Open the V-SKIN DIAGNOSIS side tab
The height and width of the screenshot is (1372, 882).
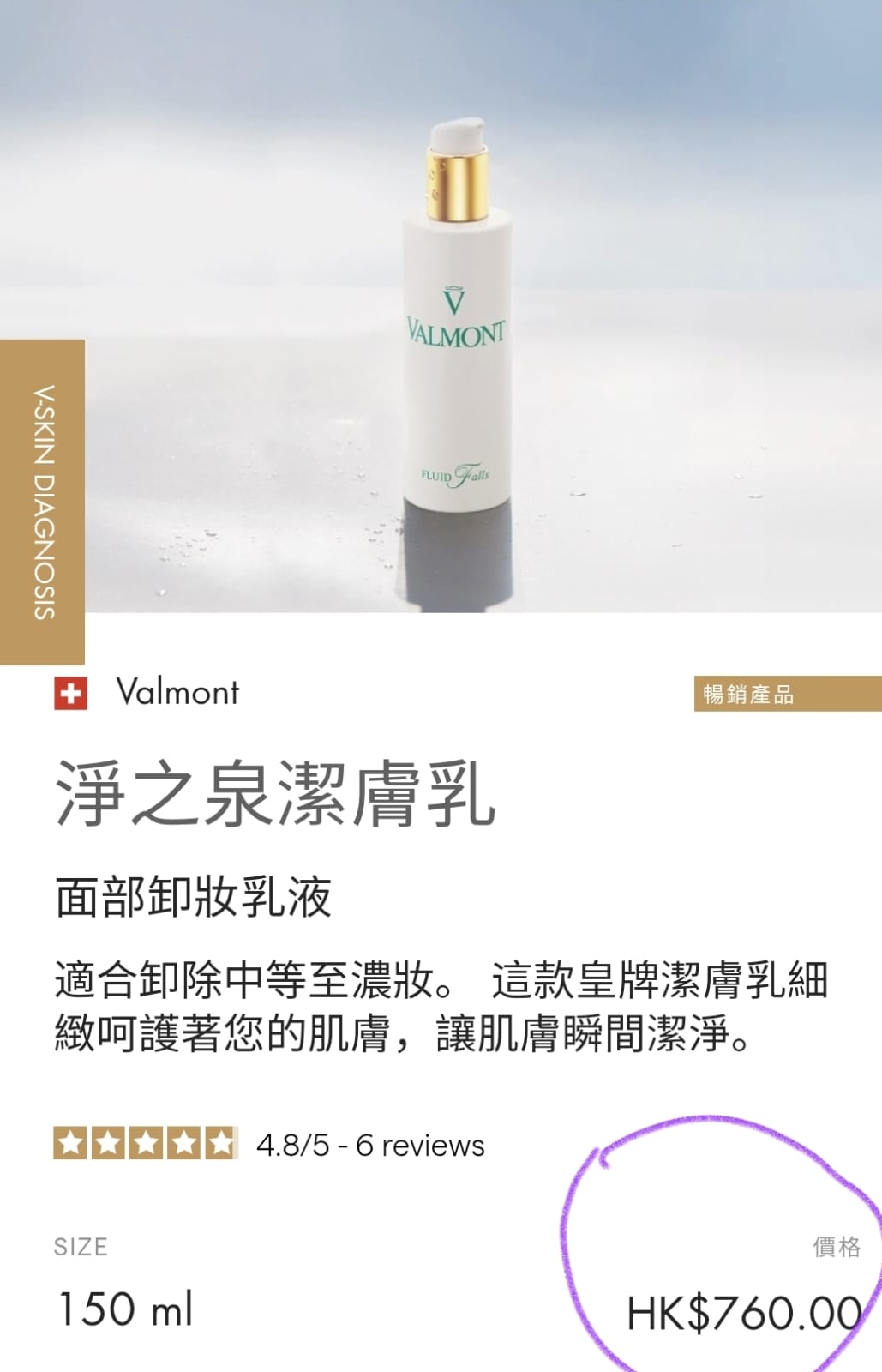(42, 502)
